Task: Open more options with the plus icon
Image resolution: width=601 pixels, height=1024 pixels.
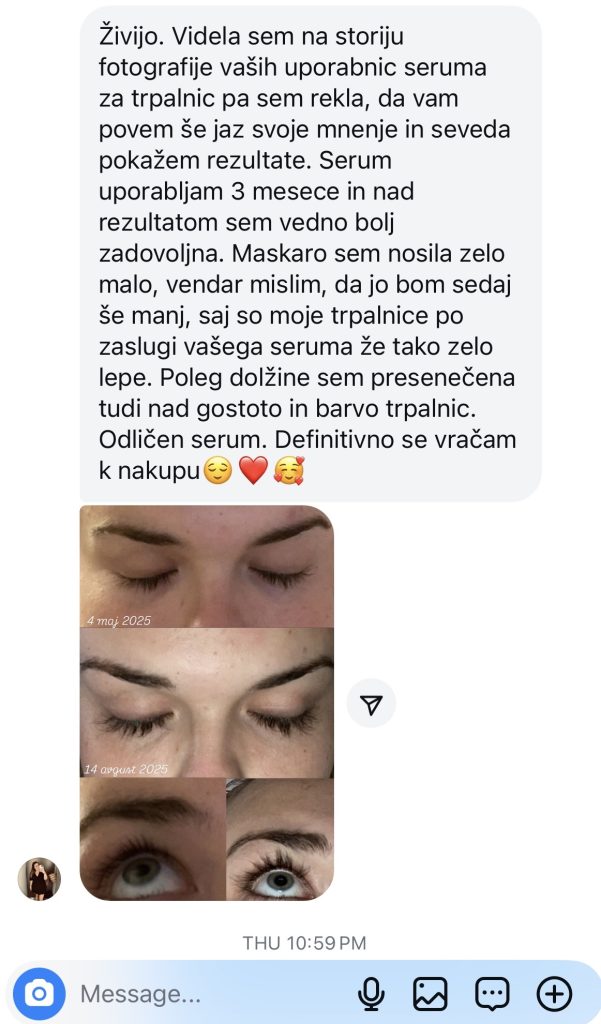Action: point(554,994)
